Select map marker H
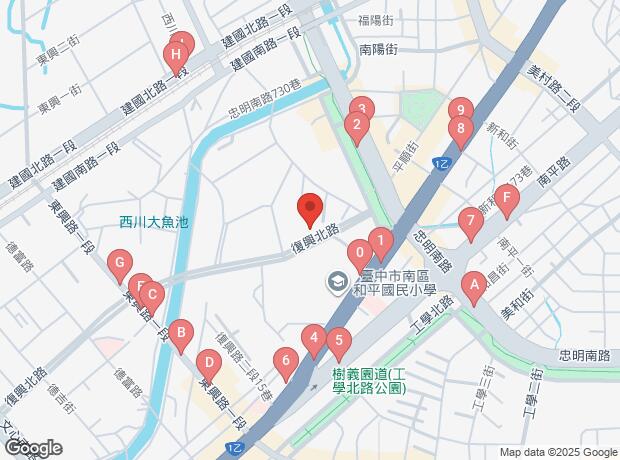Viewport: 620px width, 460px height. point(178,54)
